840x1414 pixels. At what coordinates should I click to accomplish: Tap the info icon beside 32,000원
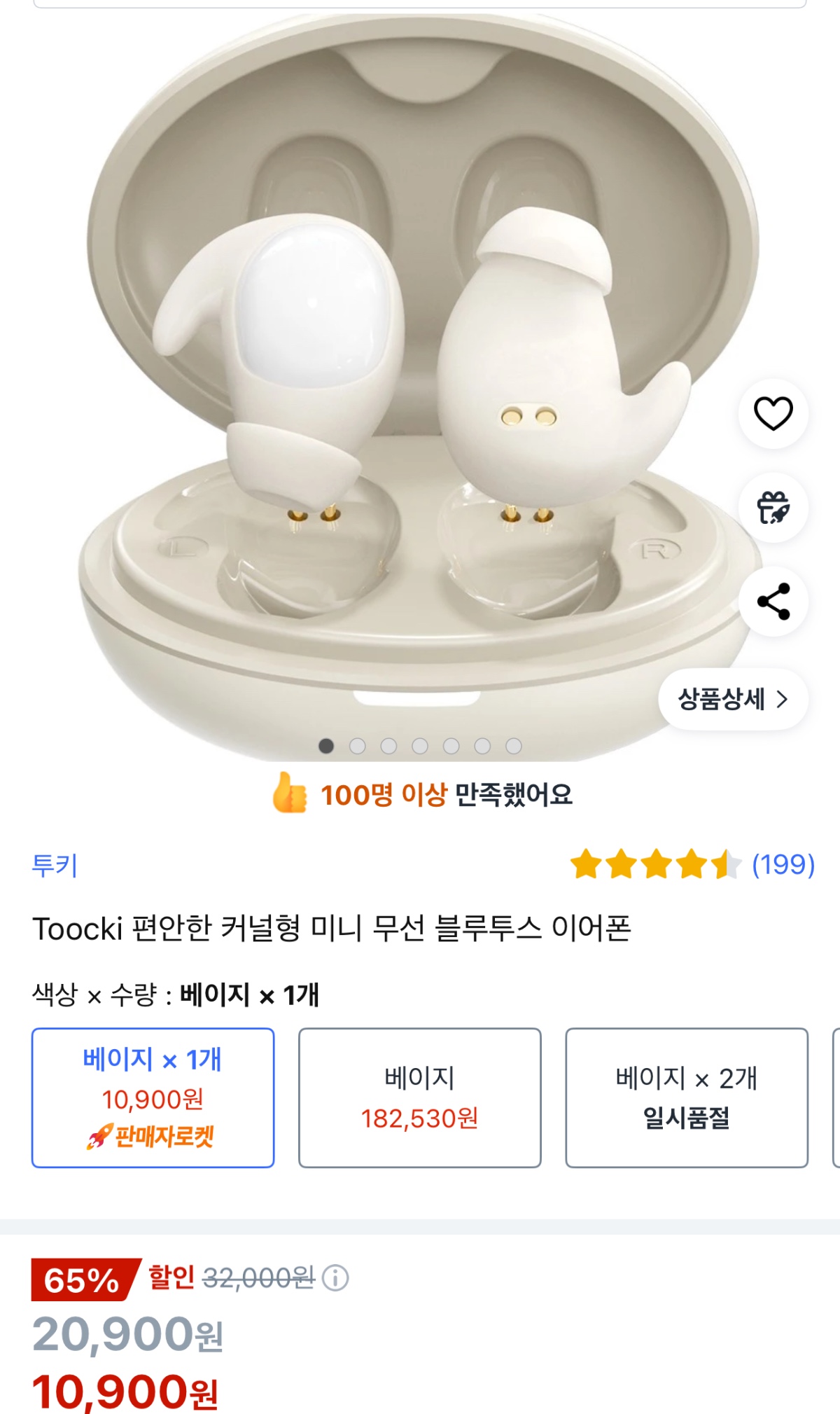coord(335,1279)
